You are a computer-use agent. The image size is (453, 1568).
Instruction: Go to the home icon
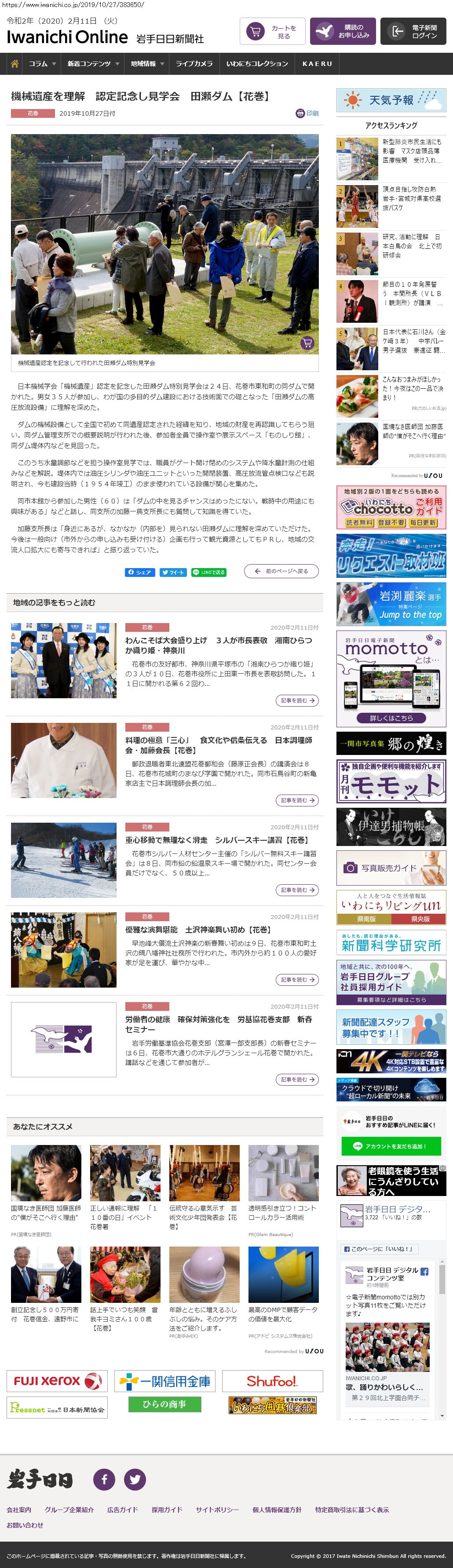point(15,64)
